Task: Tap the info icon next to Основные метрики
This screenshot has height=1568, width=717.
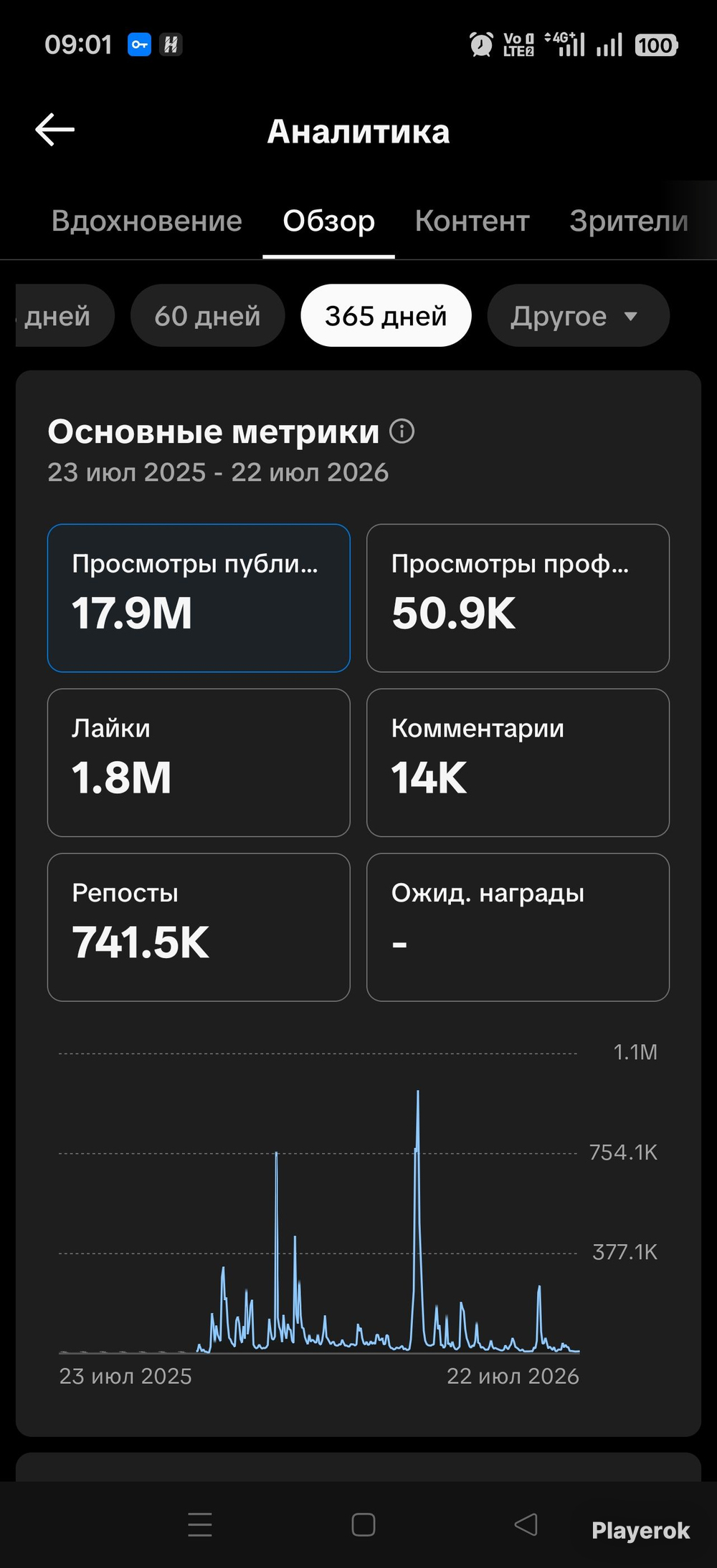Action: coord(402,431)
